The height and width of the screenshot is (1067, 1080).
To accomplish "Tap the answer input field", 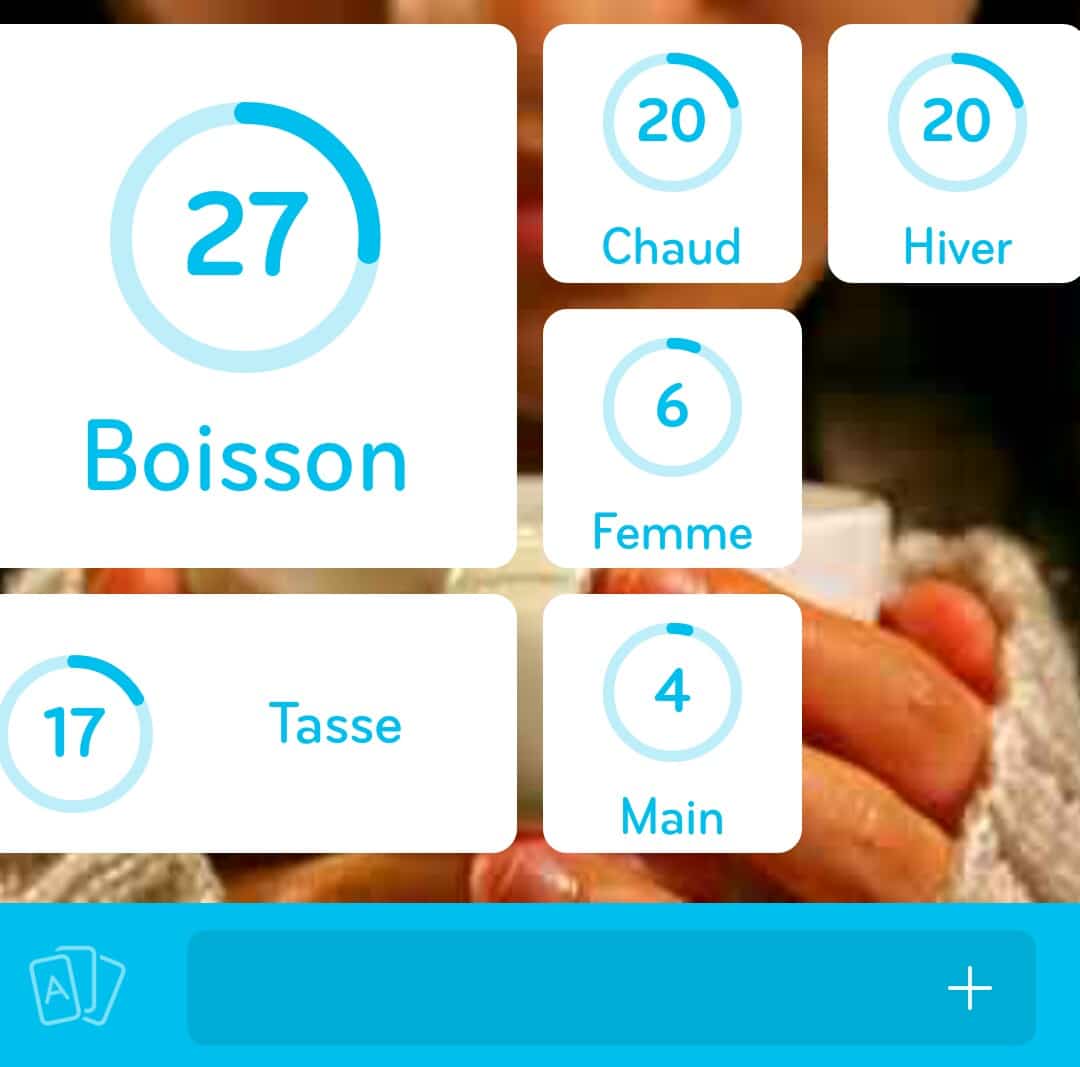I will [x=560, y=988].
